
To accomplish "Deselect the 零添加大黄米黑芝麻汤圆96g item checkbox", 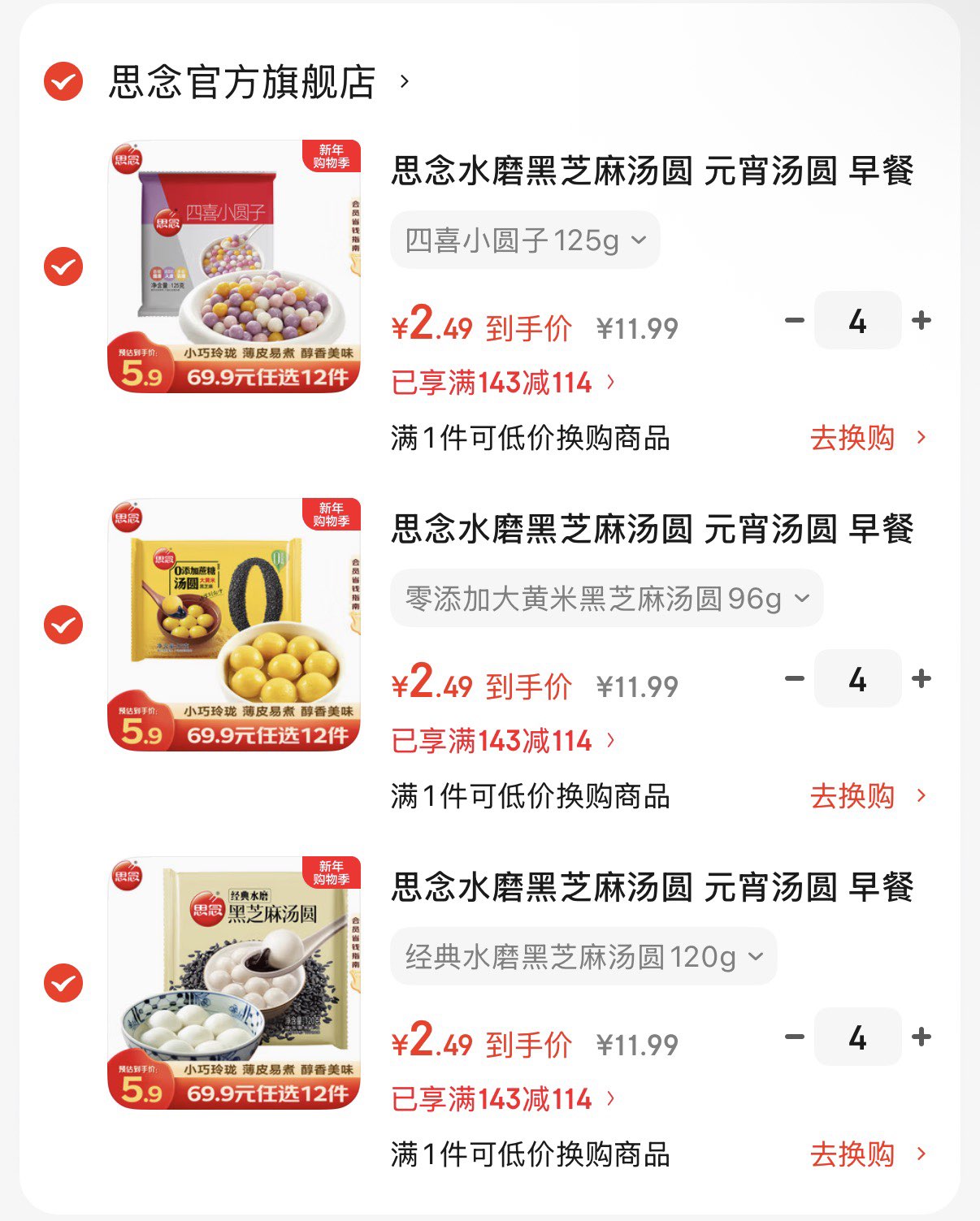I will (63, 625).
